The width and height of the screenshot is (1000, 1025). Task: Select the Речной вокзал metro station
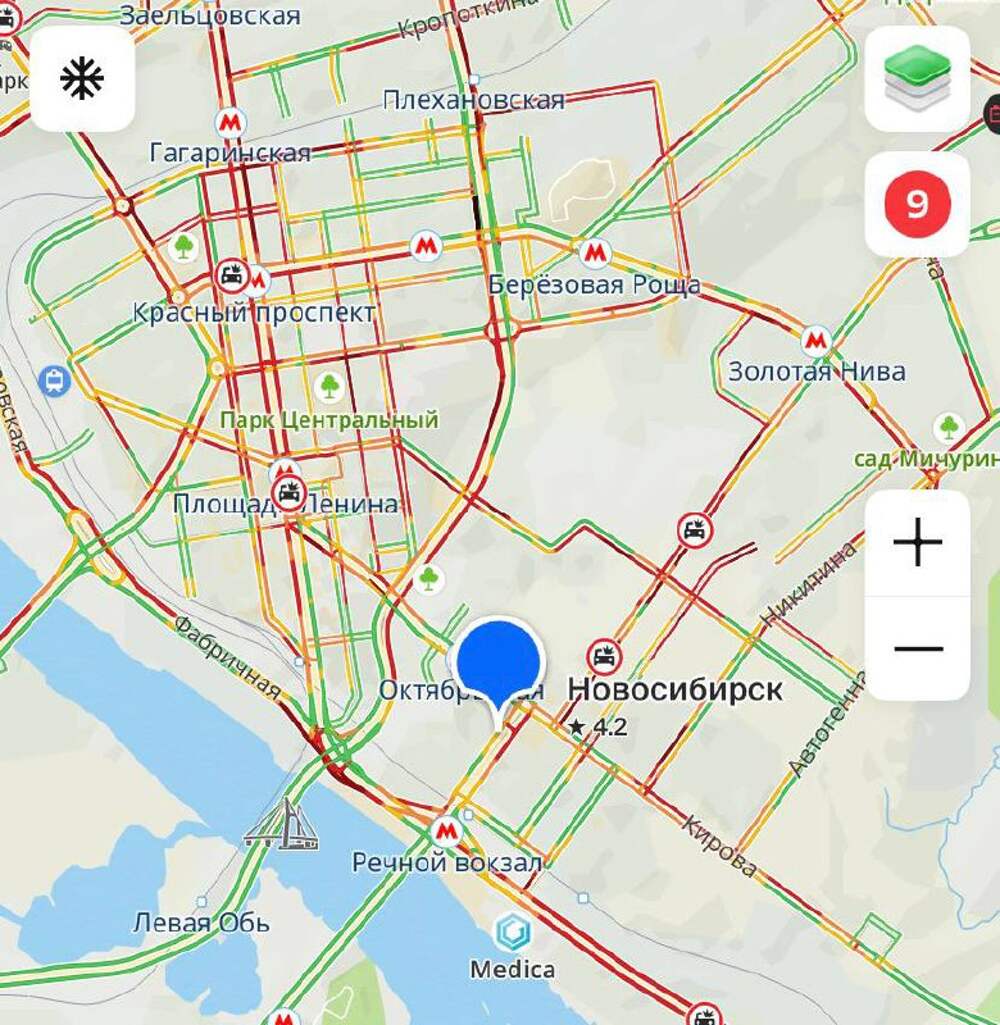pos(446,830)
